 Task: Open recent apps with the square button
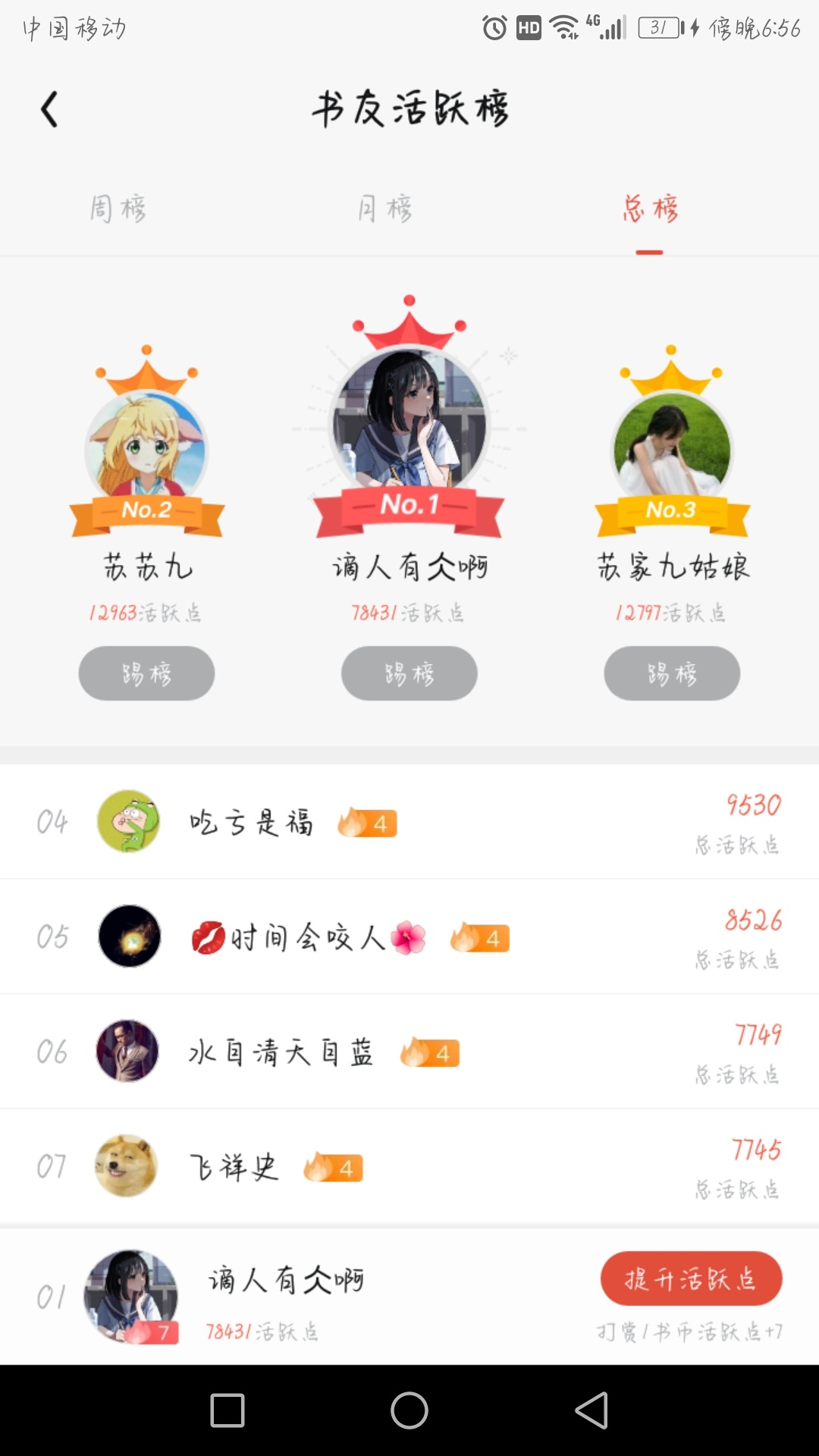pyautogui.click(x=227, y=1410)
